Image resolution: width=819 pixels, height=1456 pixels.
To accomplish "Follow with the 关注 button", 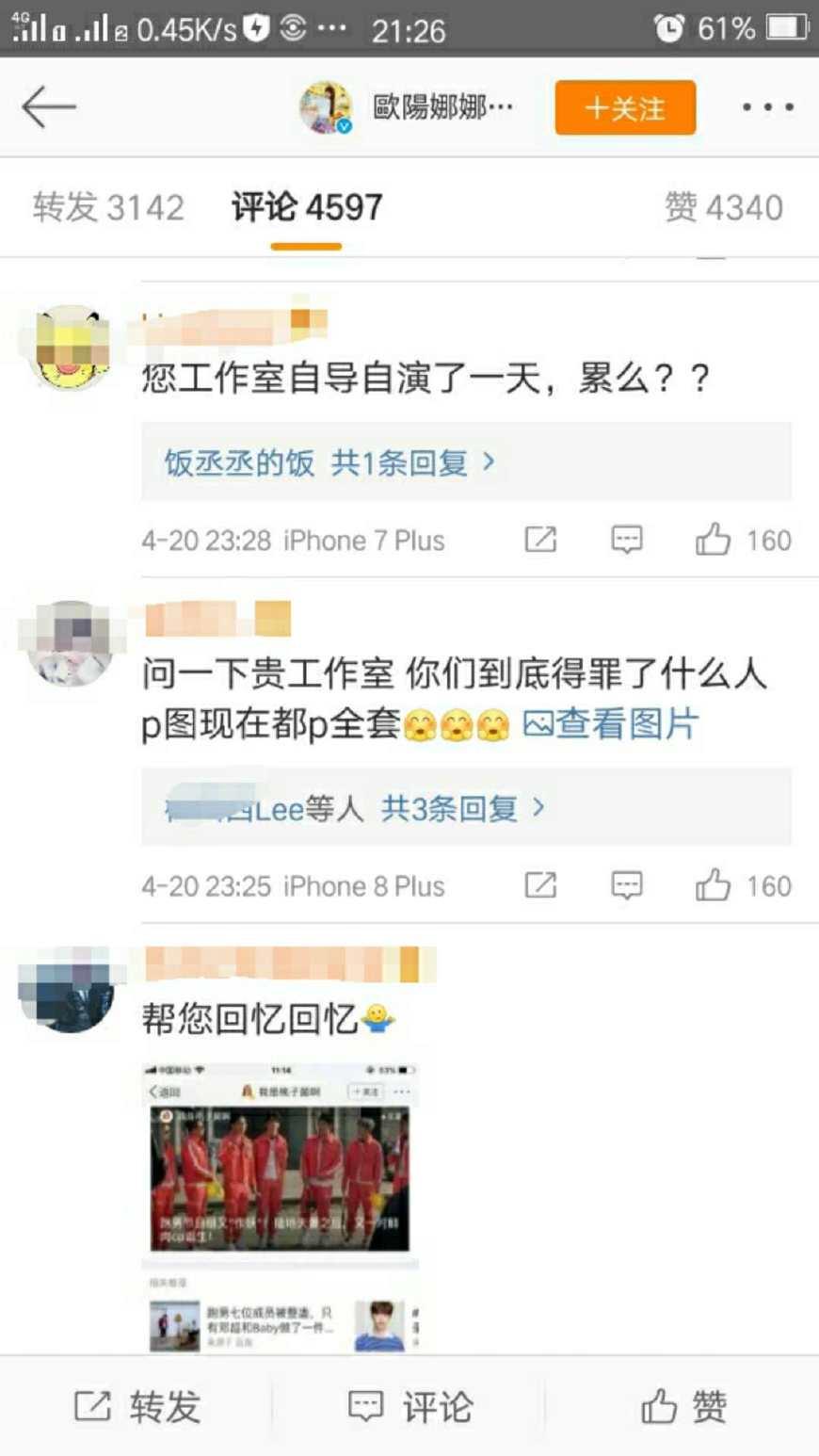I will 625,107.
